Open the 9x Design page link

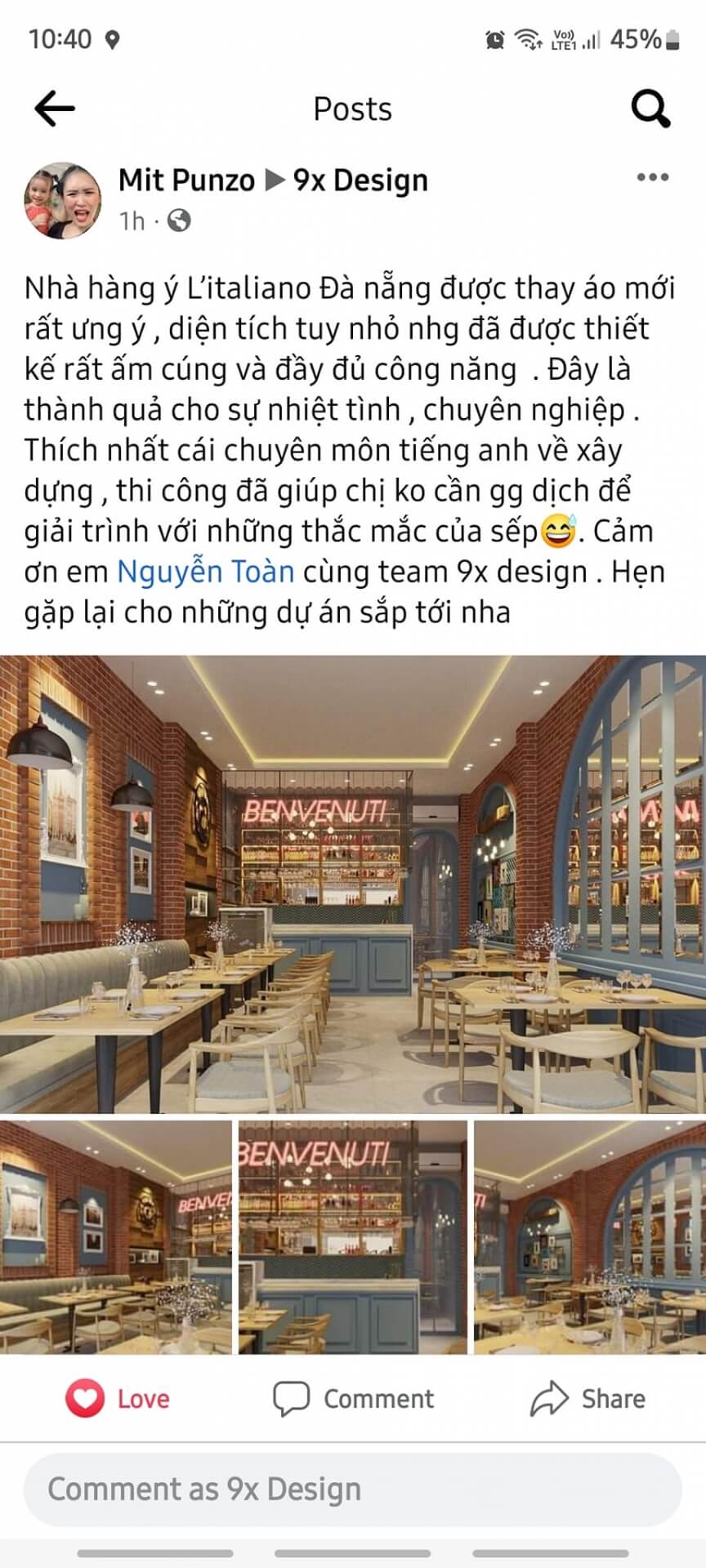(360, 180)
